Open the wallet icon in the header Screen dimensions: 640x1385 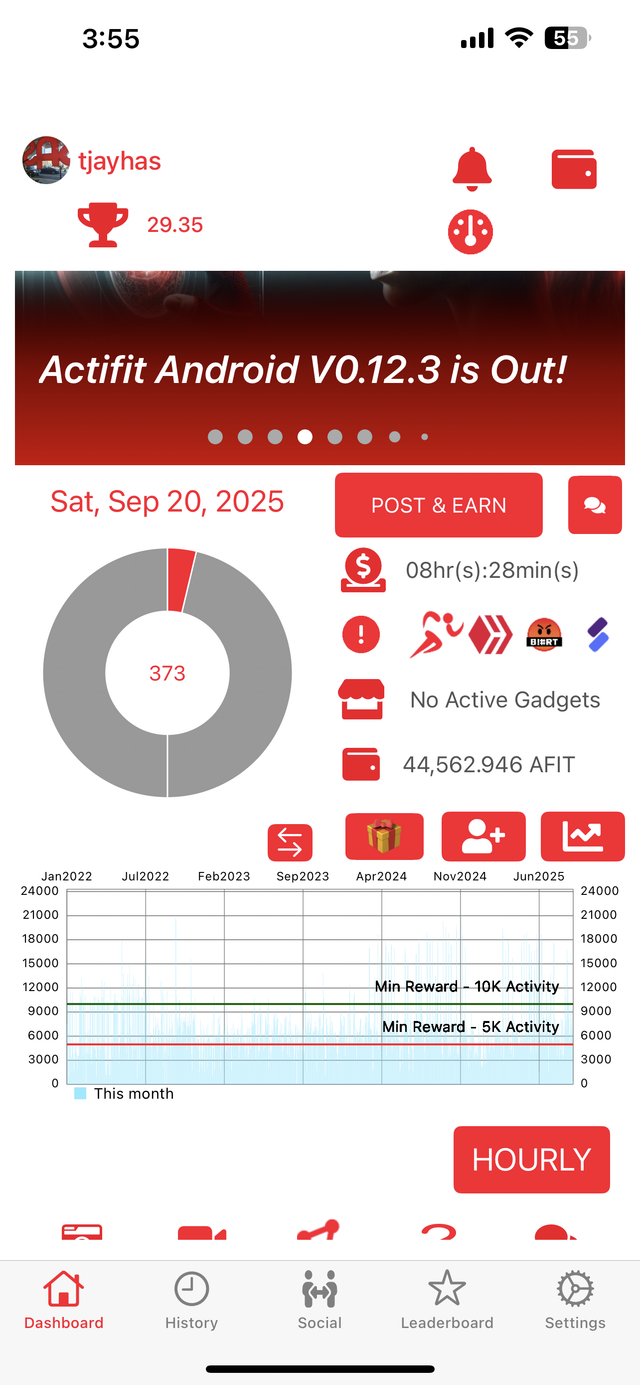click(x=574, y=169)
